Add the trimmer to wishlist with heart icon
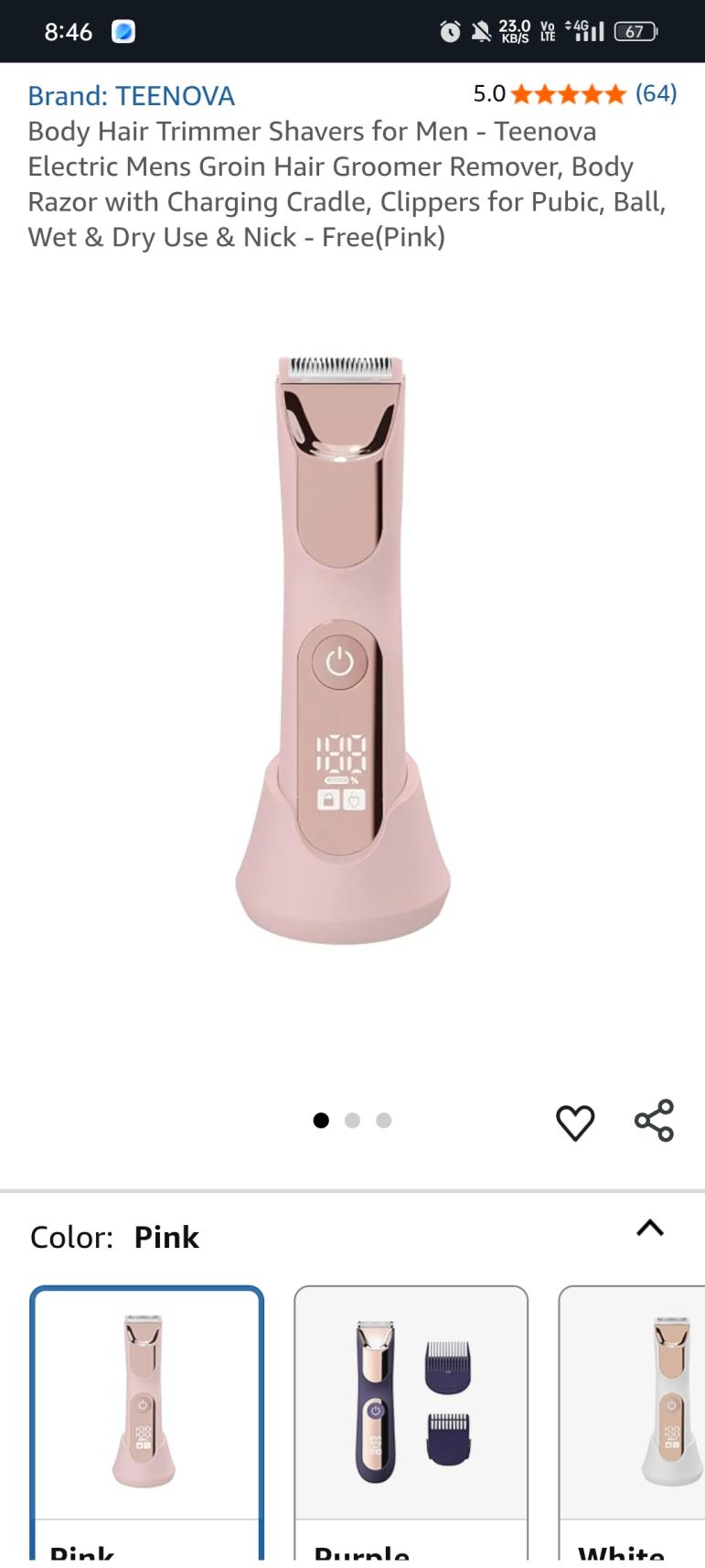The image size is (705, 1568). click(x=575, y=1122)
